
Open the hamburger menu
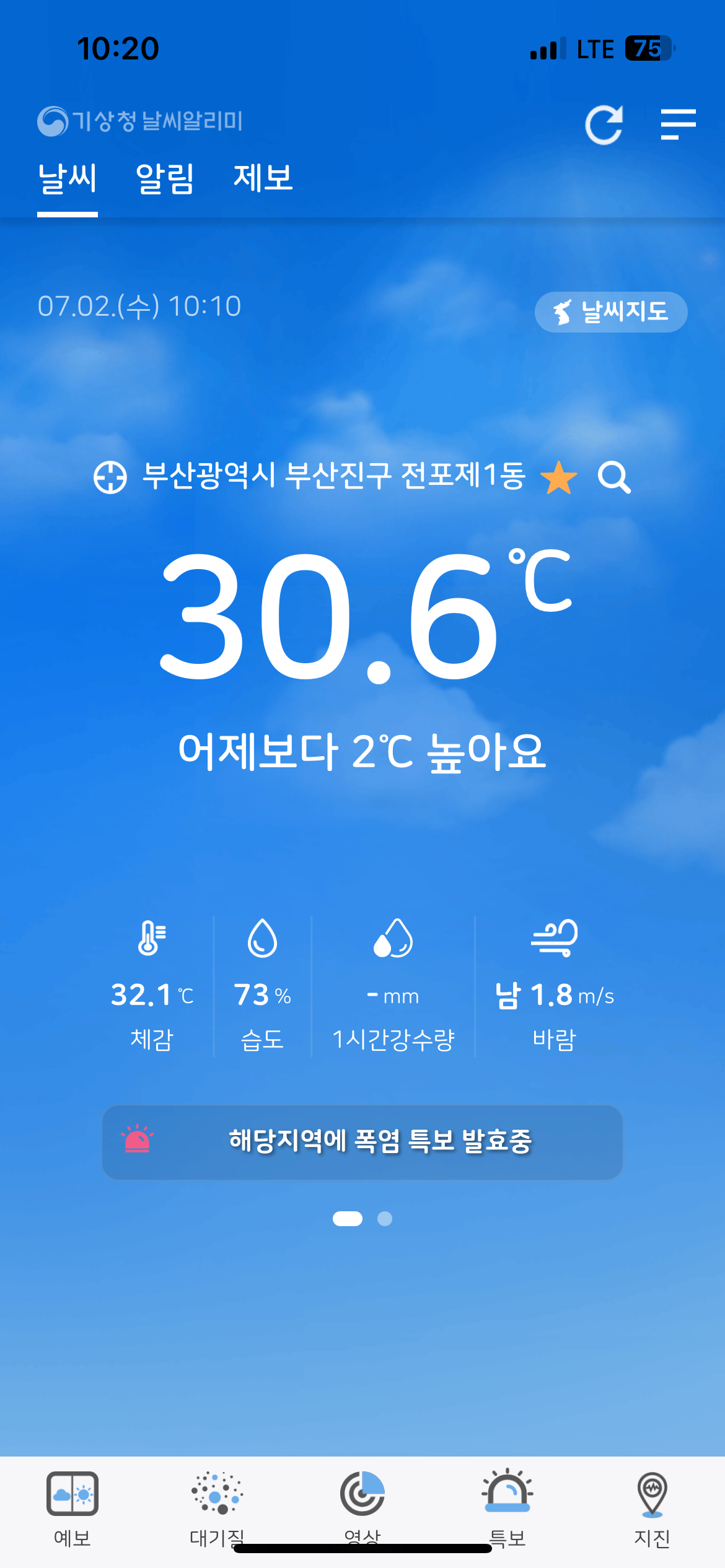(x=678, y=124)
